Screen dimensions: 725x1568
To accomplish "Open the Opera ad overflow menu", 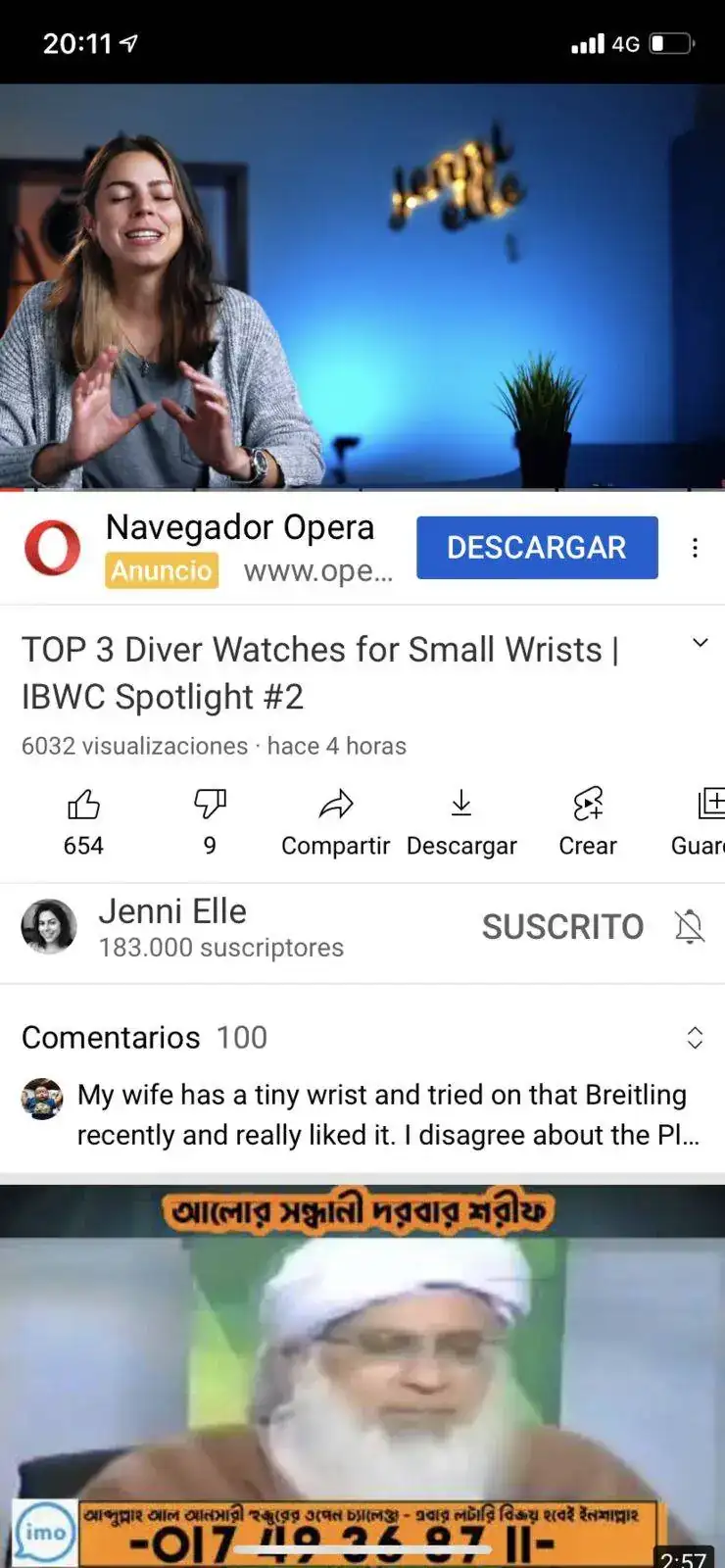I will point(695,548).
